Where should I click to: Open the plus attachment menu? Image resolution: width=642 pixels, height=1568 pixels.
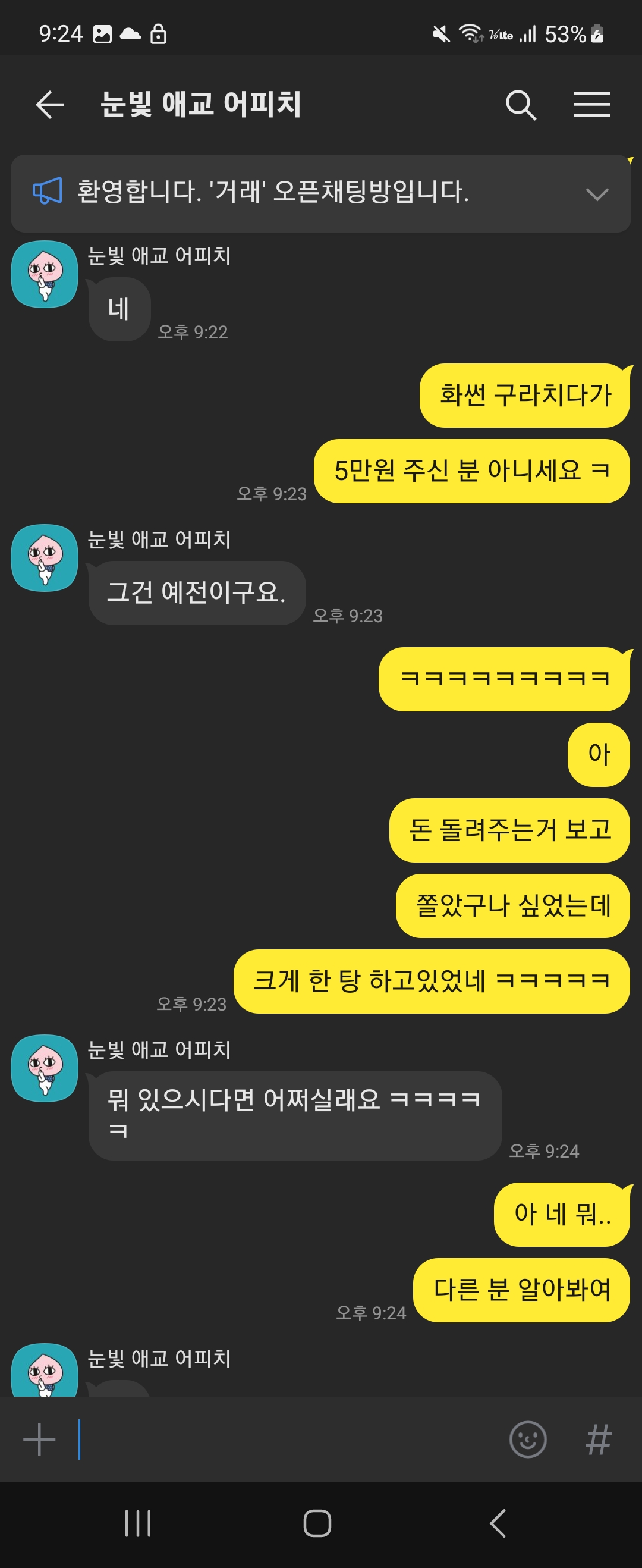[x=40, y=1440]
